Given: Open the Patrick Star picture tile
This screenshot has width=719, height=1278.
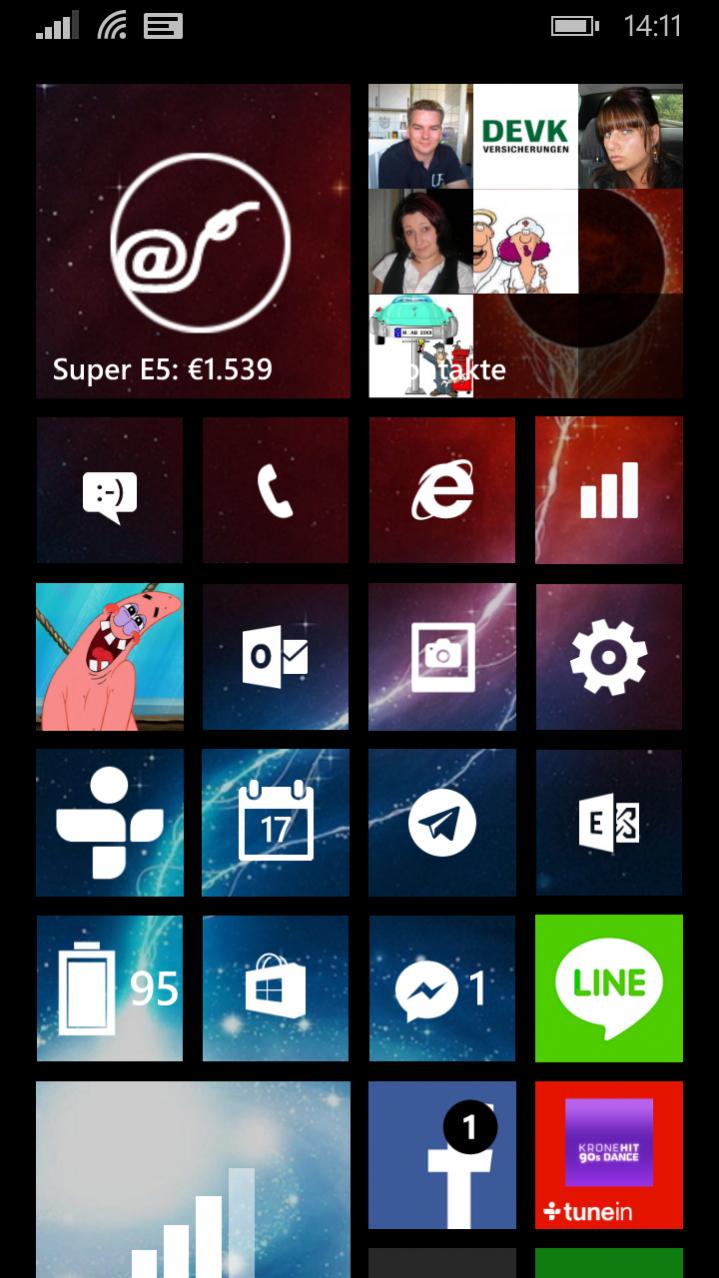Looking at the screenshot, I should (x=109, y=656).
